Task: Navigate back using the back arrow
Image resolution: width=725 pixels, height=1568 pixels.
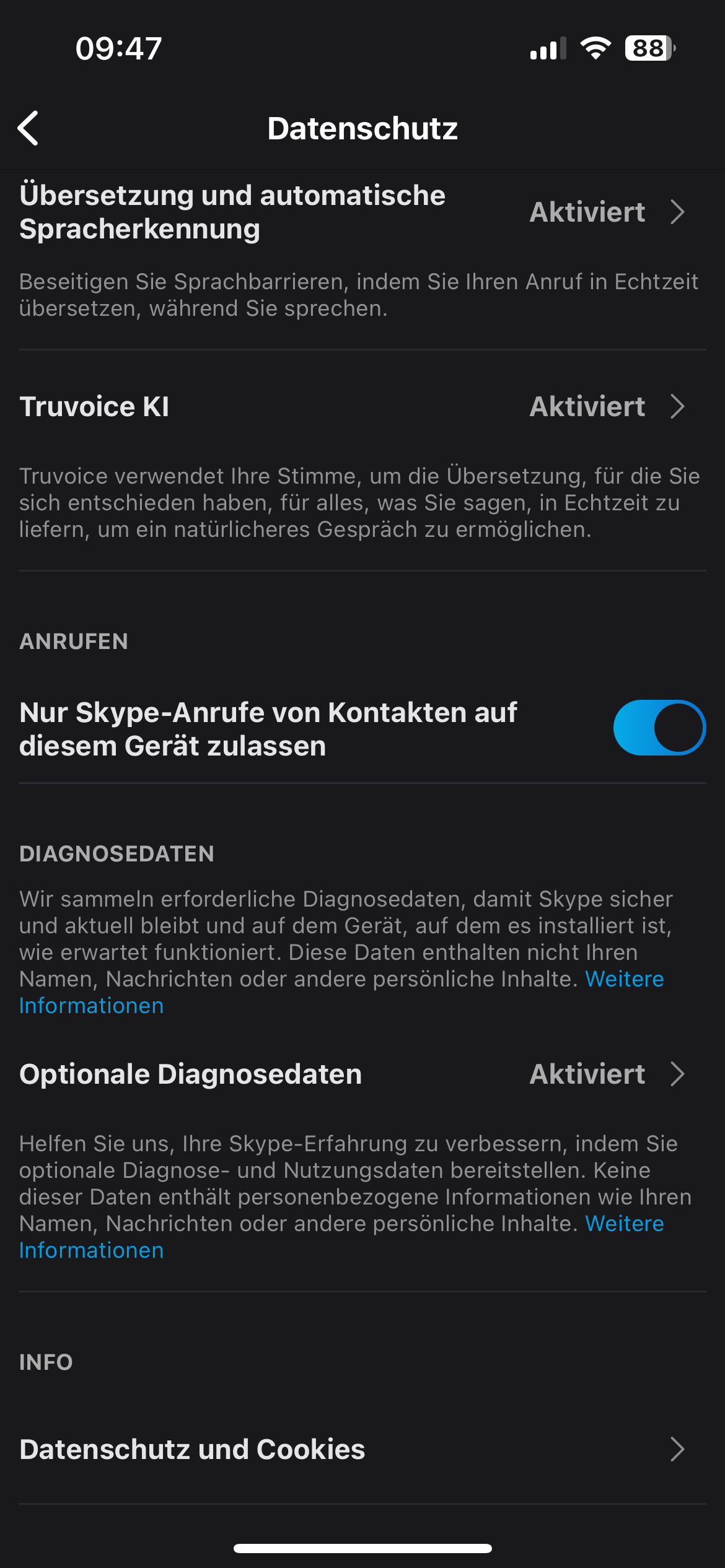Action: pyautogui.click(x=28, y=128)
